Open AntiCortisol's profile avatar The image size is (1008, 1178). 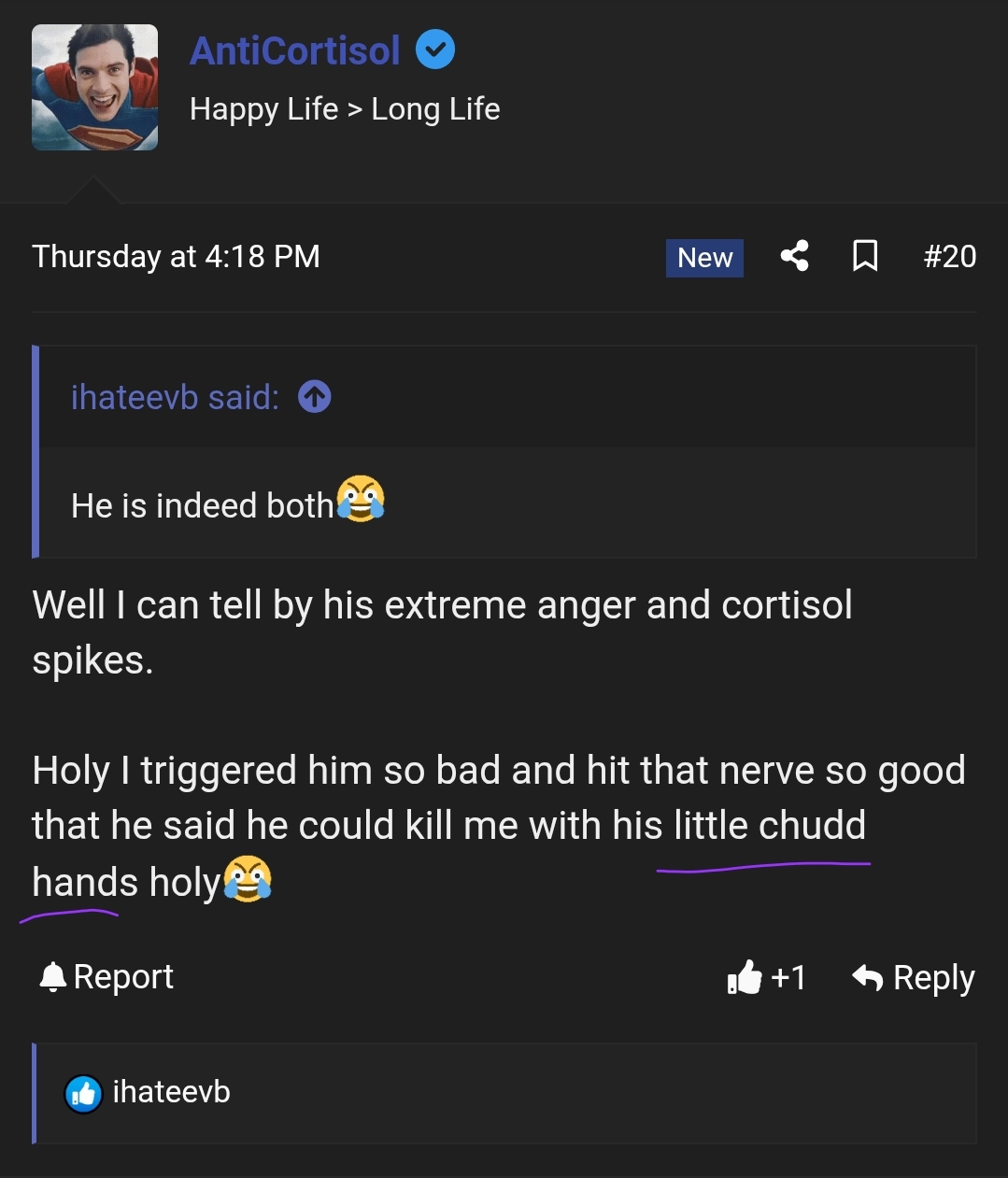pos(94,87)
